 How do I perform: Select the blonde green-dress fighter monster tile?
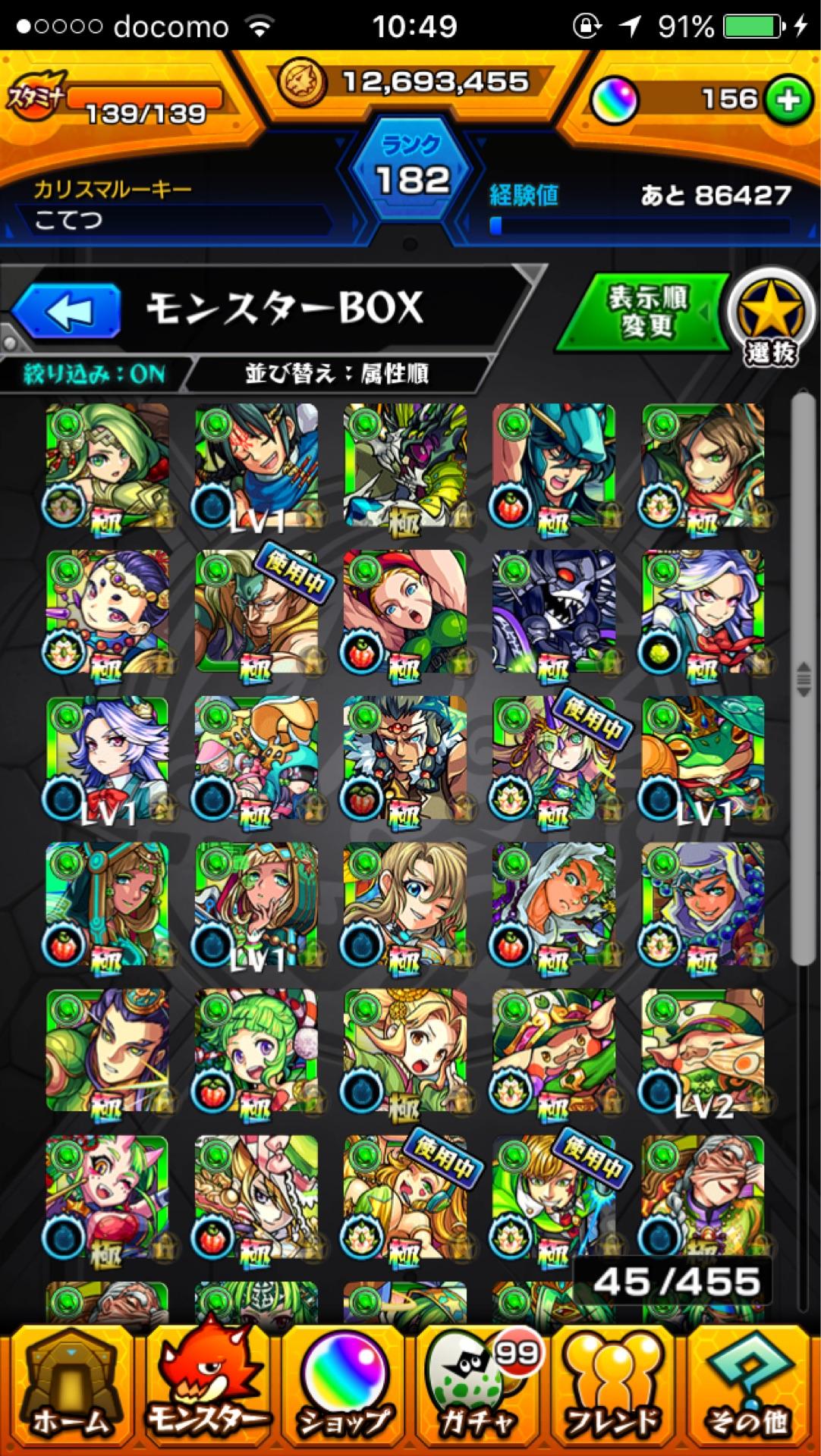(x=405, y=611)
